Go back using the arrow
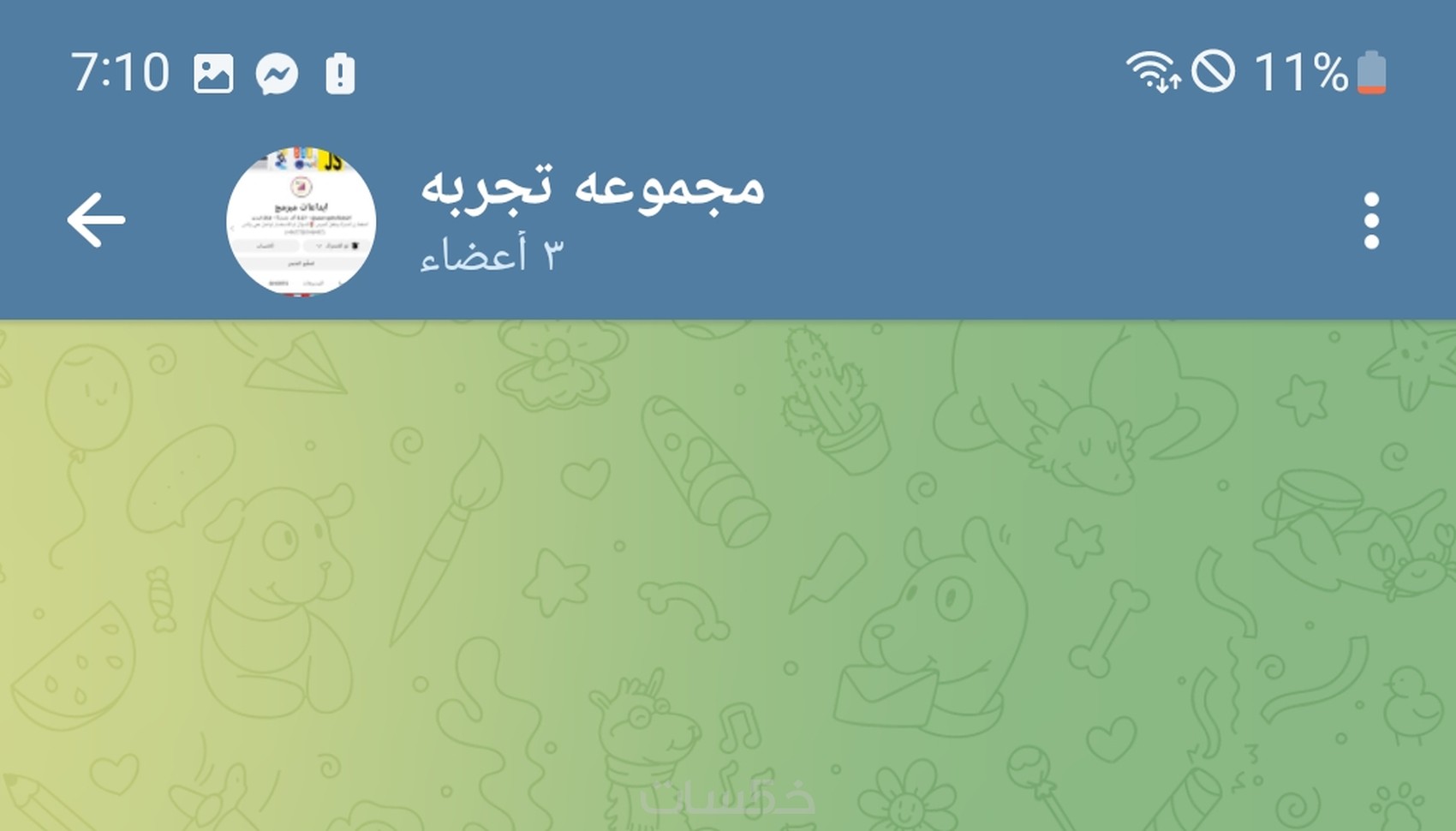Screen dimensions: 1456x831 tap(96, 220)
